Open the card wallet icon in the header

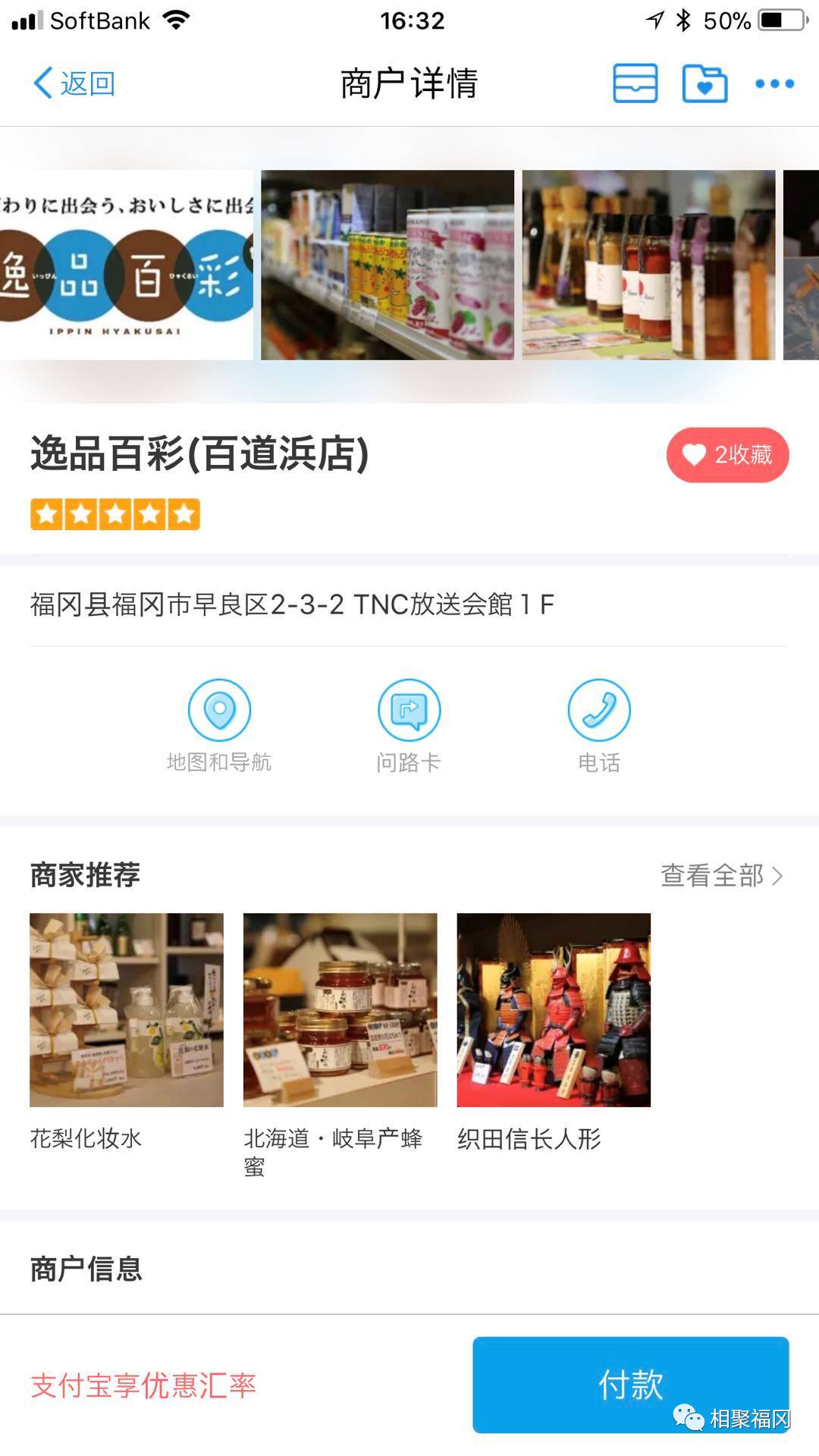(x=635, y=85)
